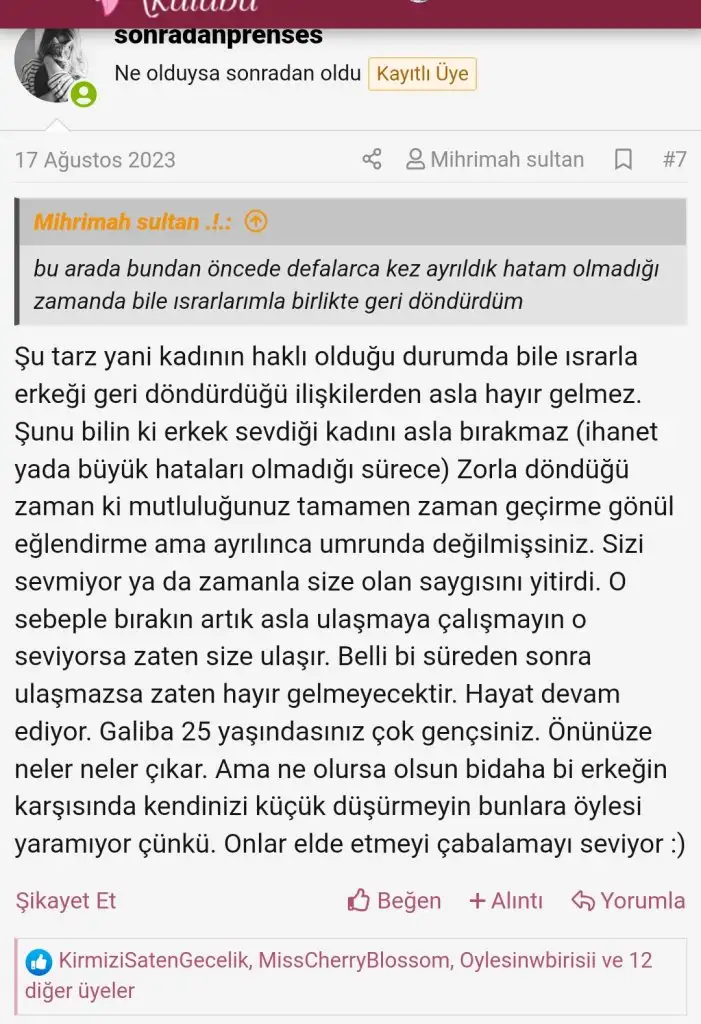Bookmark this post
The image size is (701, 1024).
[x=622, y=160]
